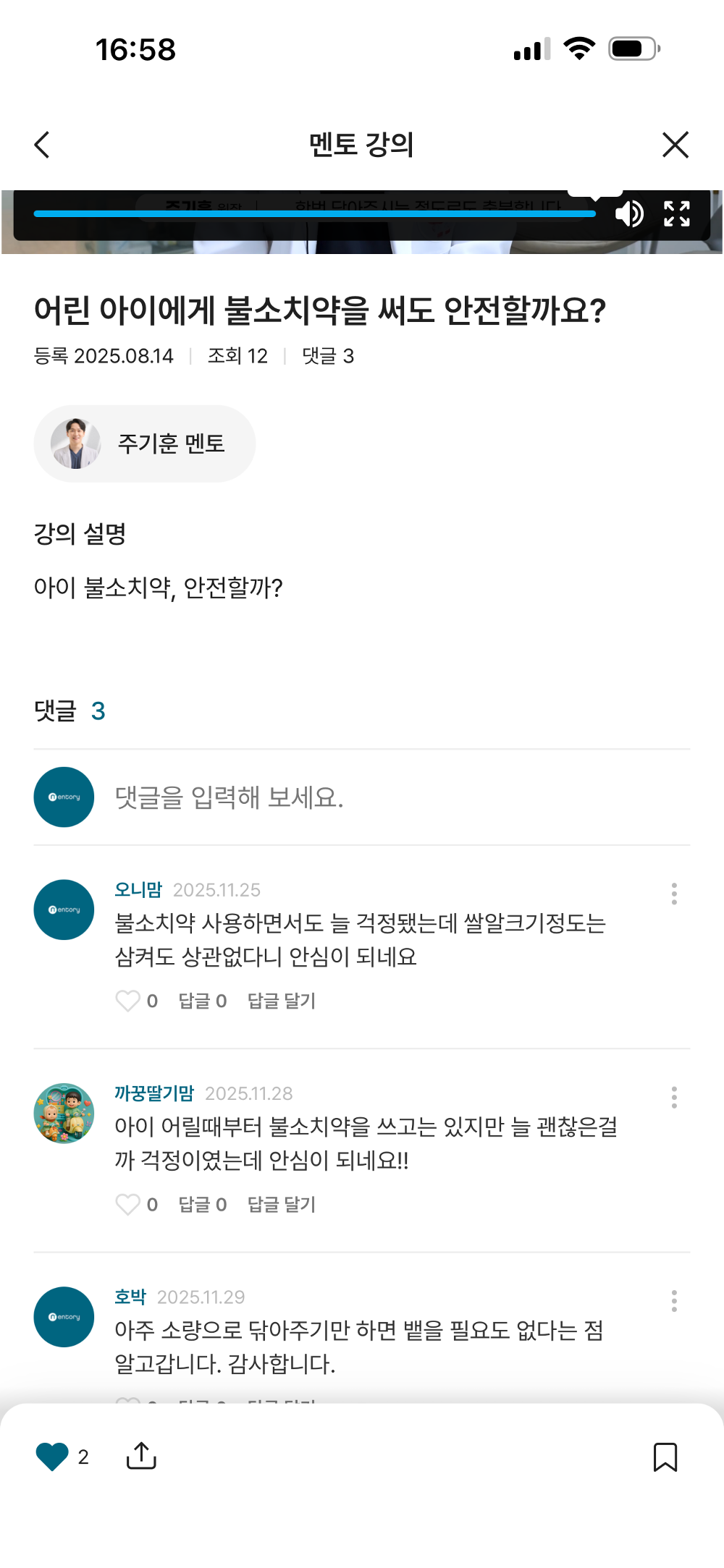Select the 주기훈 멘토 chip
This screenshot has height=1568, width=724.
(x=145, y=442)
